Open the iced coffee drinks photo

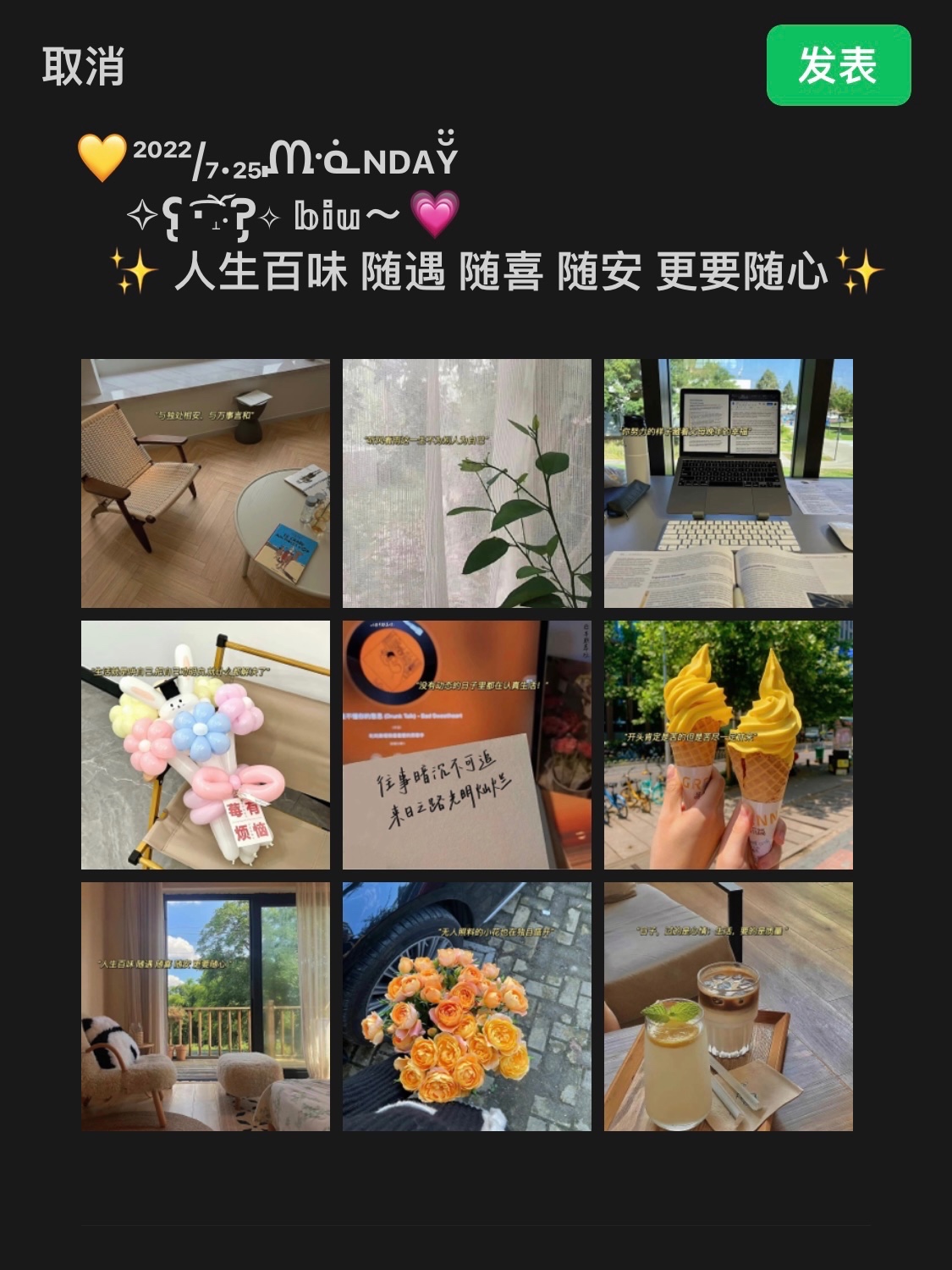pyautogui.click(x=728, y=1006)
